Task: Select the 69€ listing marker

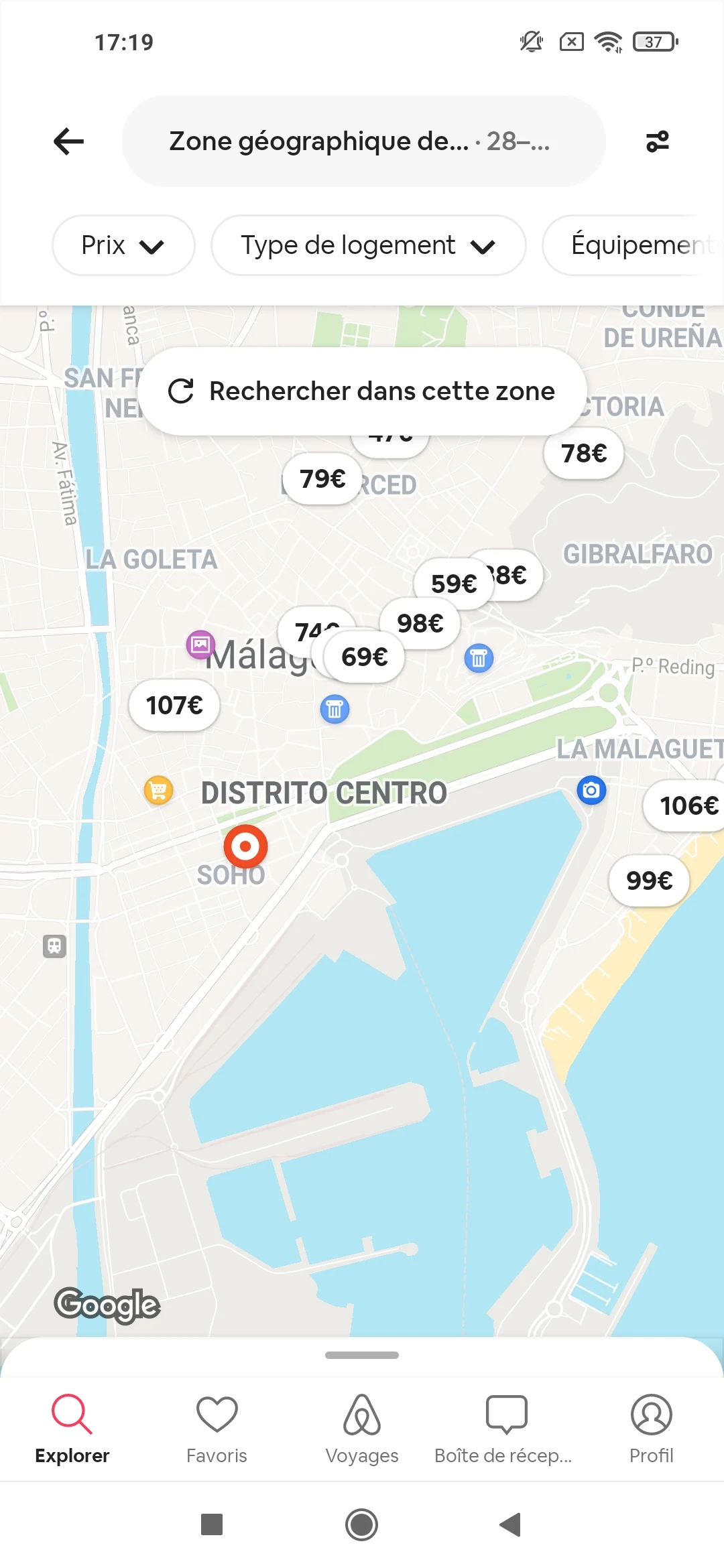Action: click(x=365, y=657)
